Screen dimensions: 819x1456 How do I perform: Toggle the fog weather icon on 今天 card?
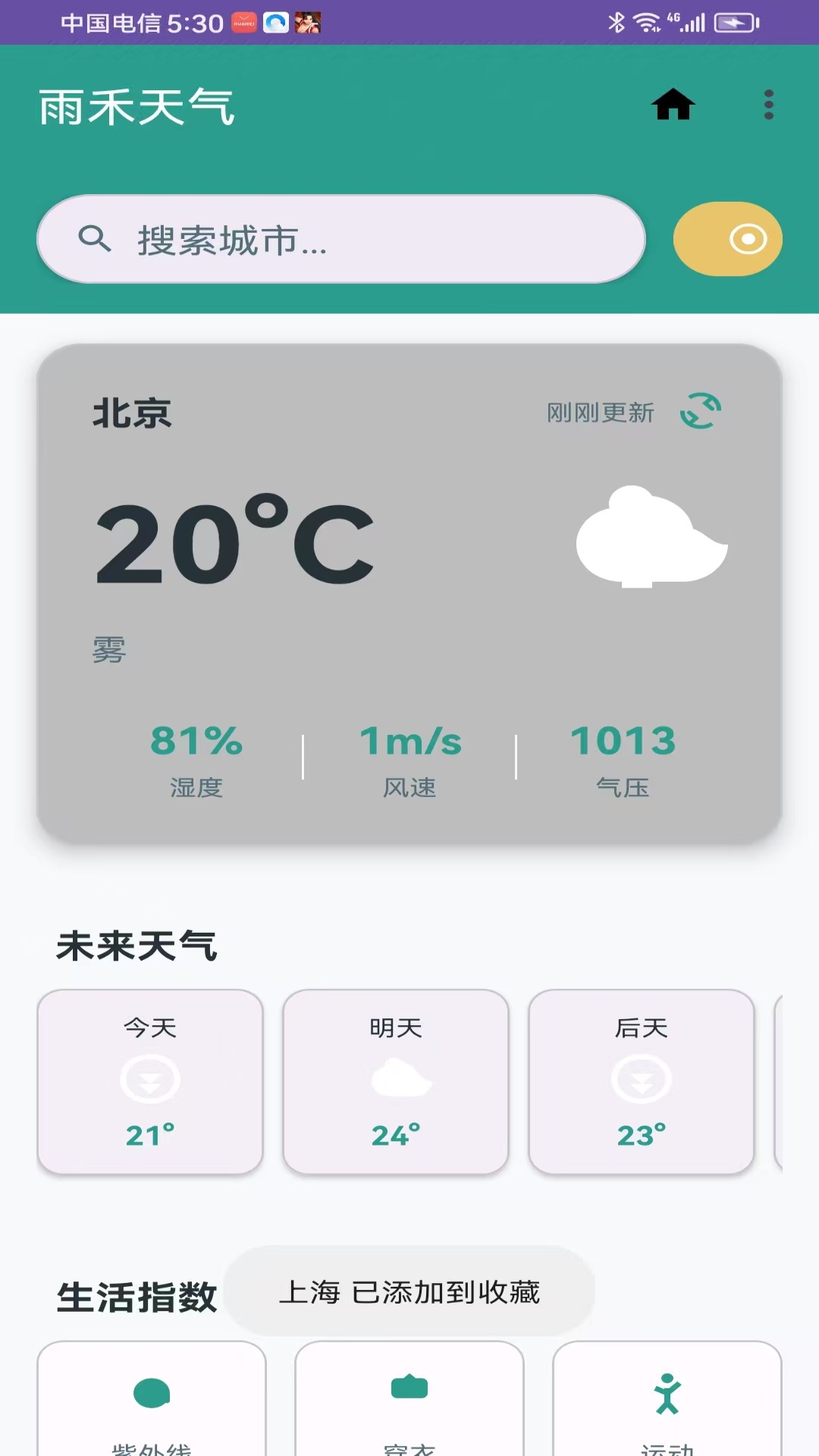[x=149, y=1080]
